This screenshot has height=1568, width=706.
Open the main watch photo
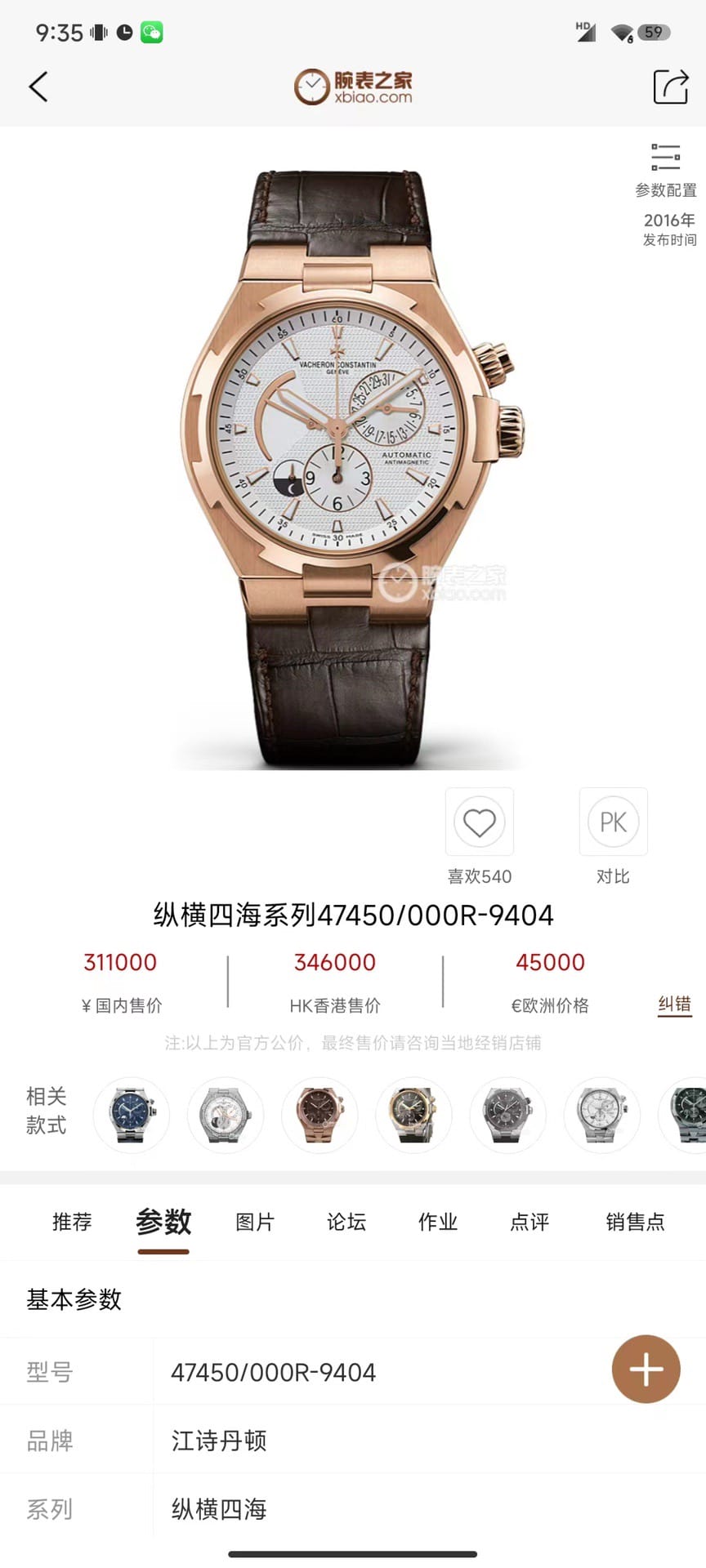[353, 457]
